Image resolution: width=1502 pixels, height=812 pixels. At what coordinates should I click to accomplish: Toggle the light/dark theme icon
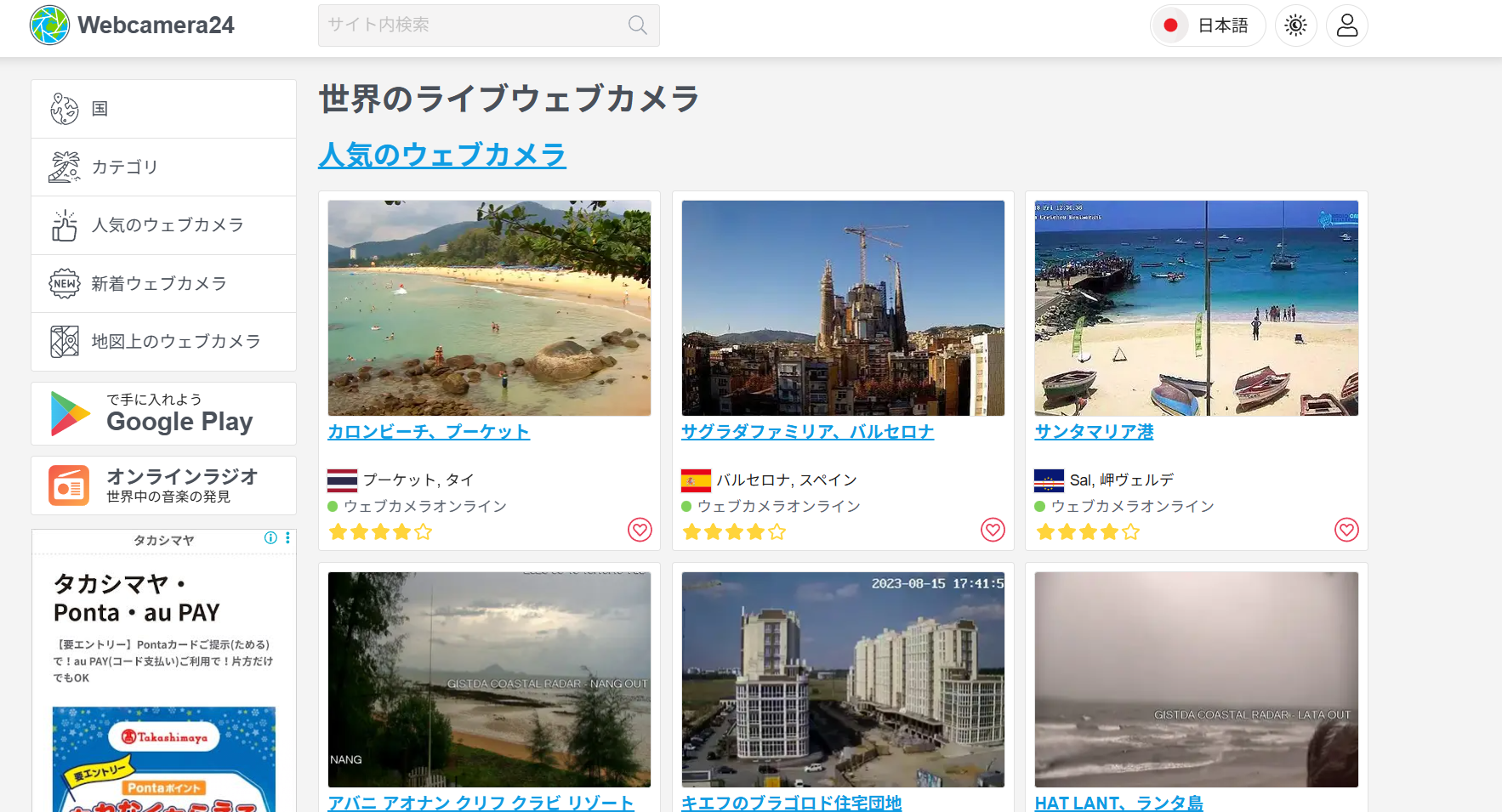tap(1295, 26)
